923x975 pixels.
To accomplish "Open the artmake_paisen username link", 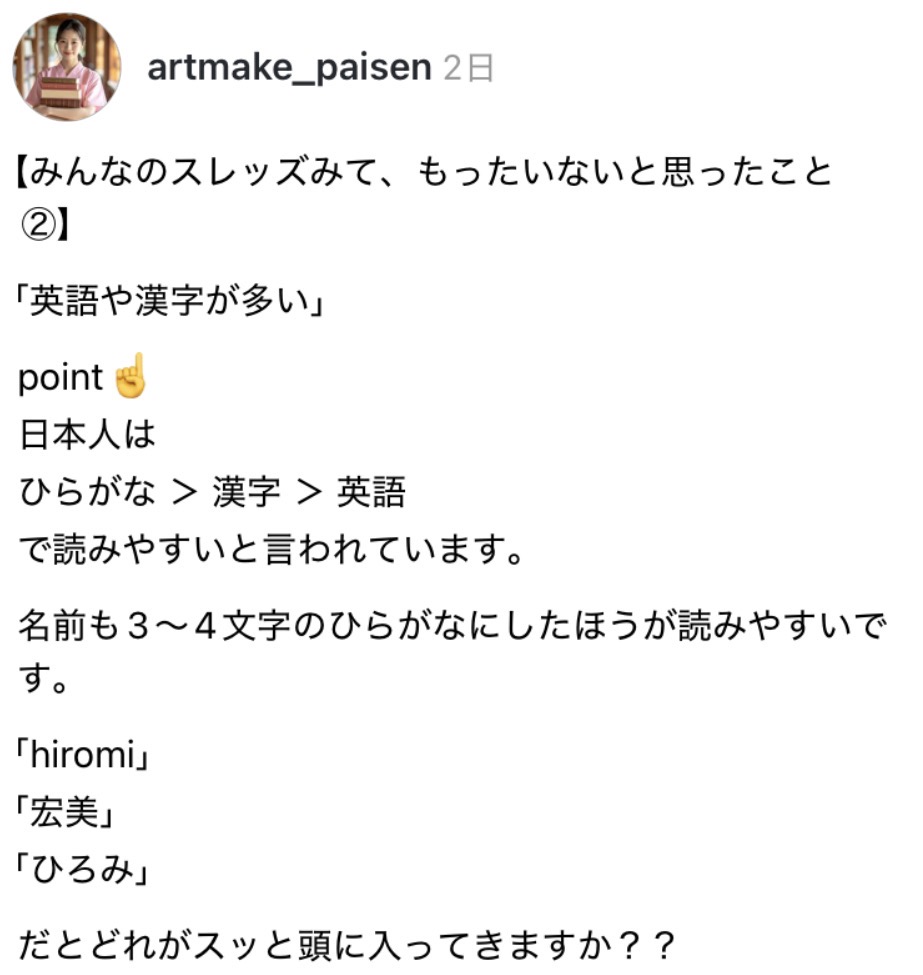I will coord(289,68).
